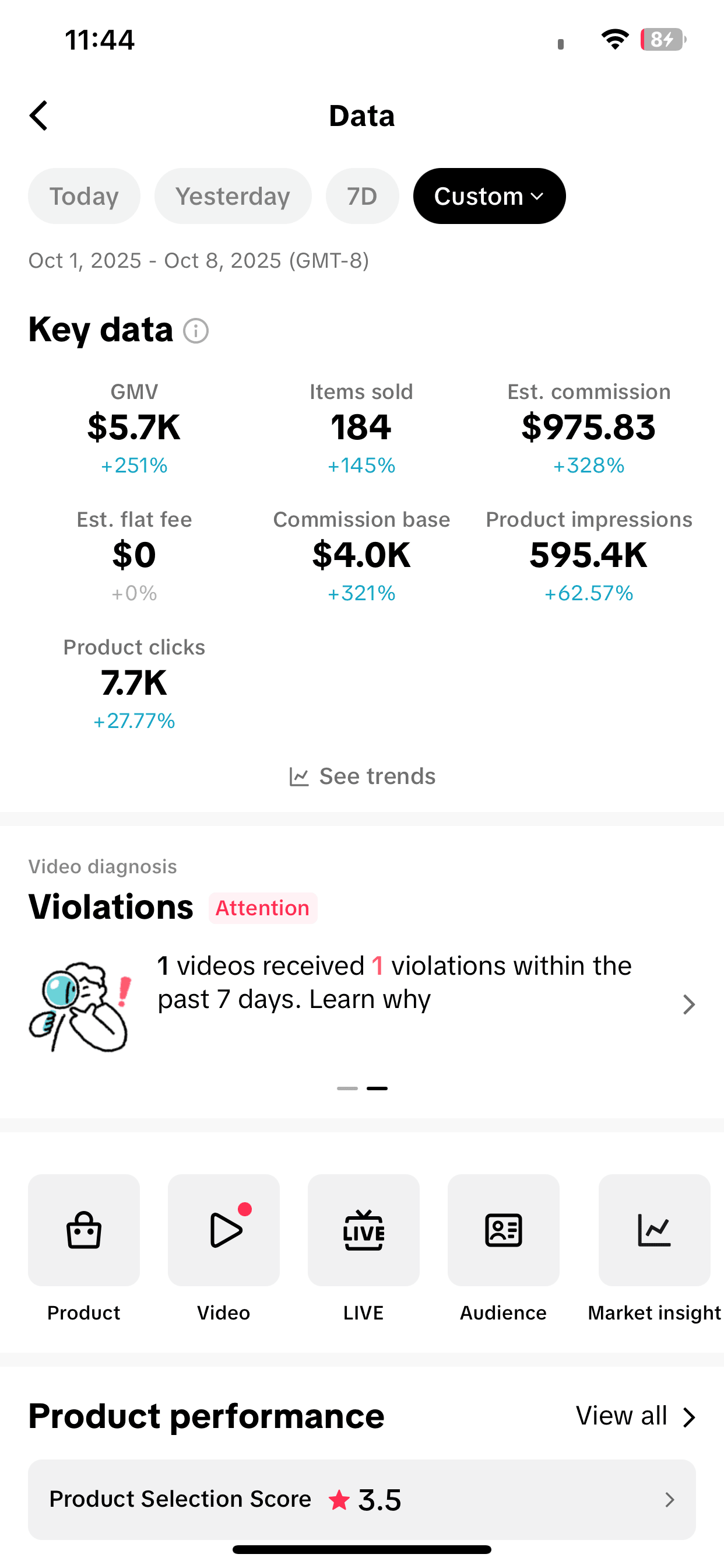Open Audience analytics
Screen dimensions: 724x1568
click(x=503, y=1230)
